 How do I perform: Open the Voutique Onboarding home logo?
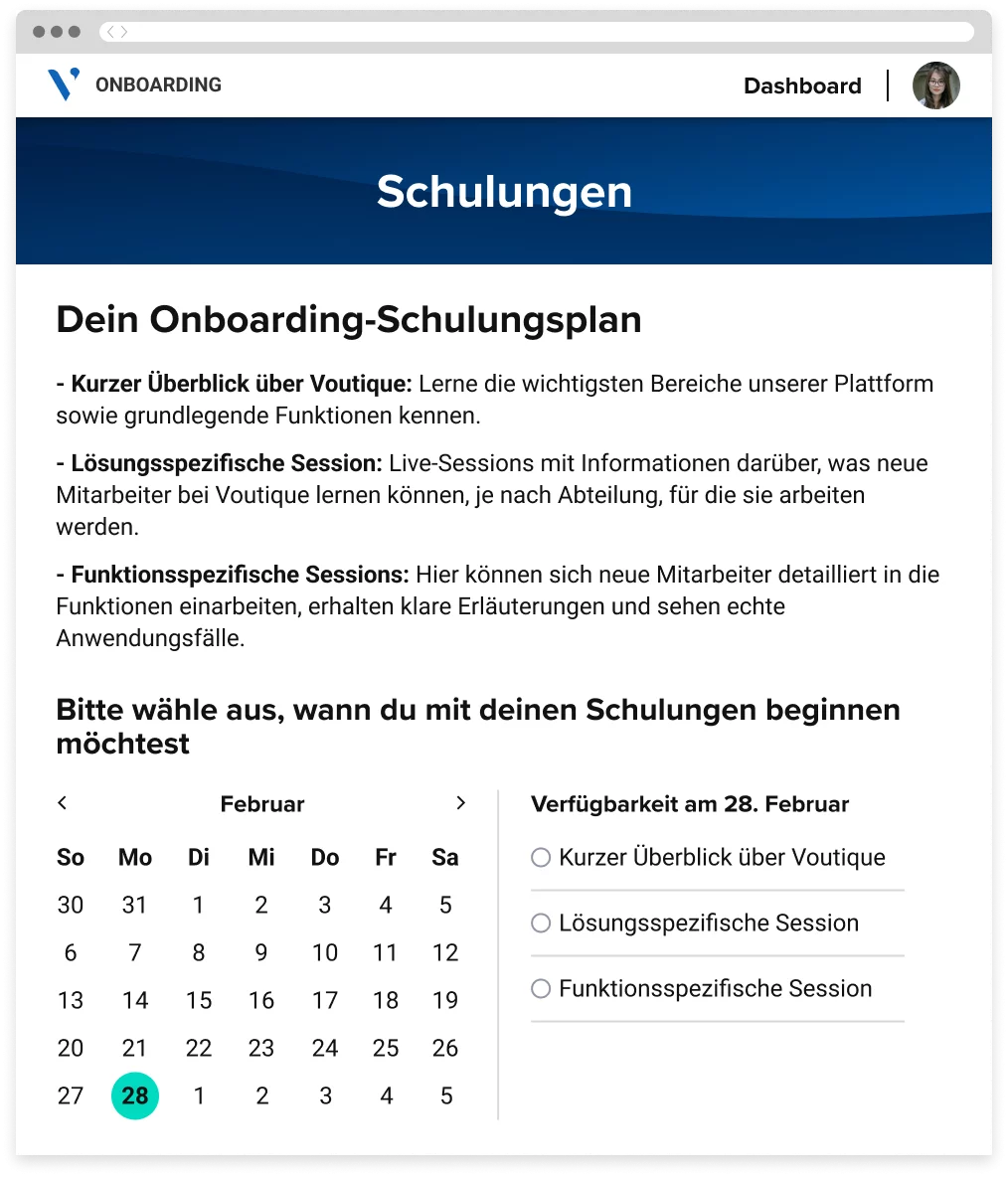pos(134,84)
